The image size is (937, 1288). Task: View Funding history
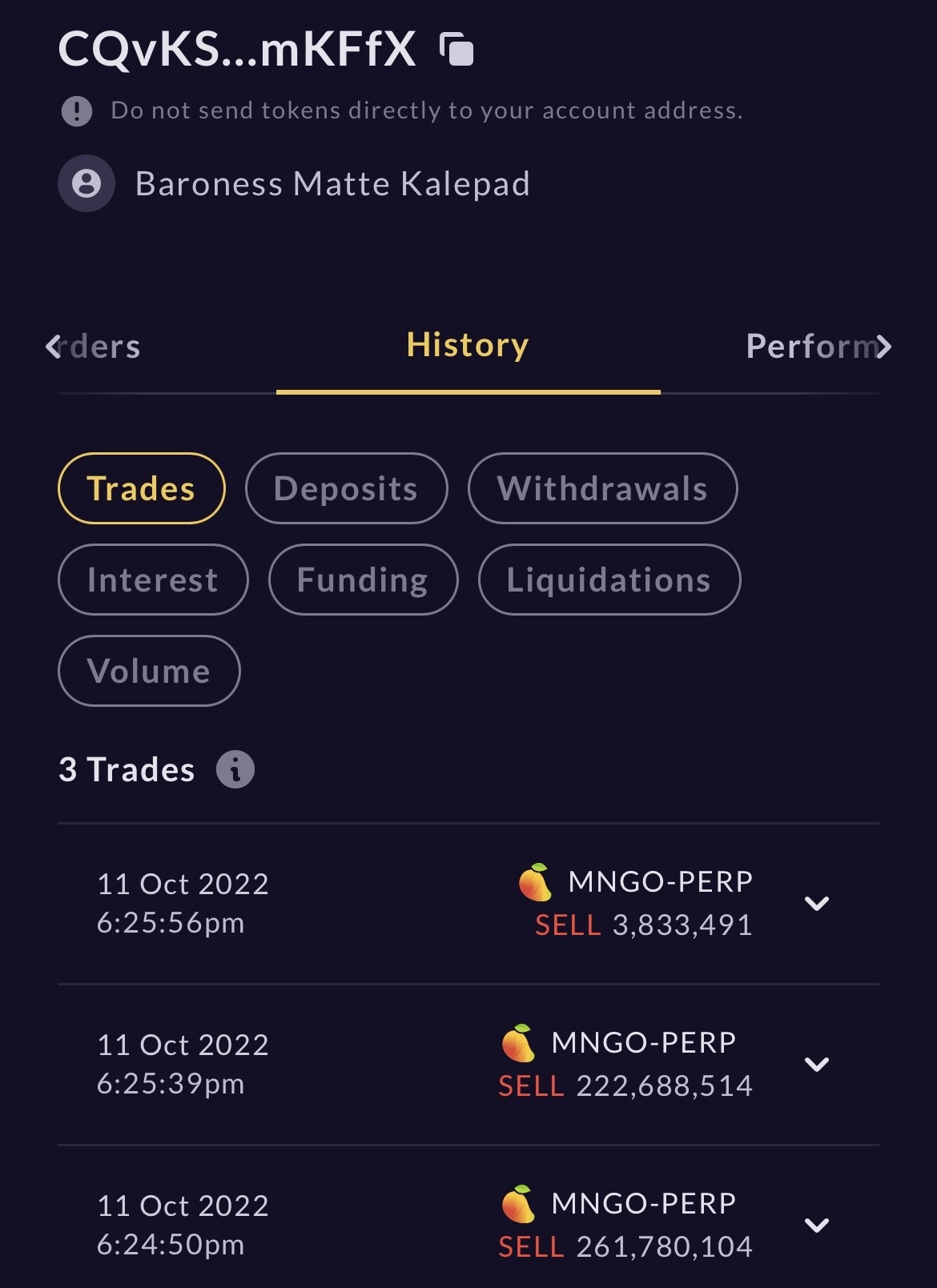(363, 580)
